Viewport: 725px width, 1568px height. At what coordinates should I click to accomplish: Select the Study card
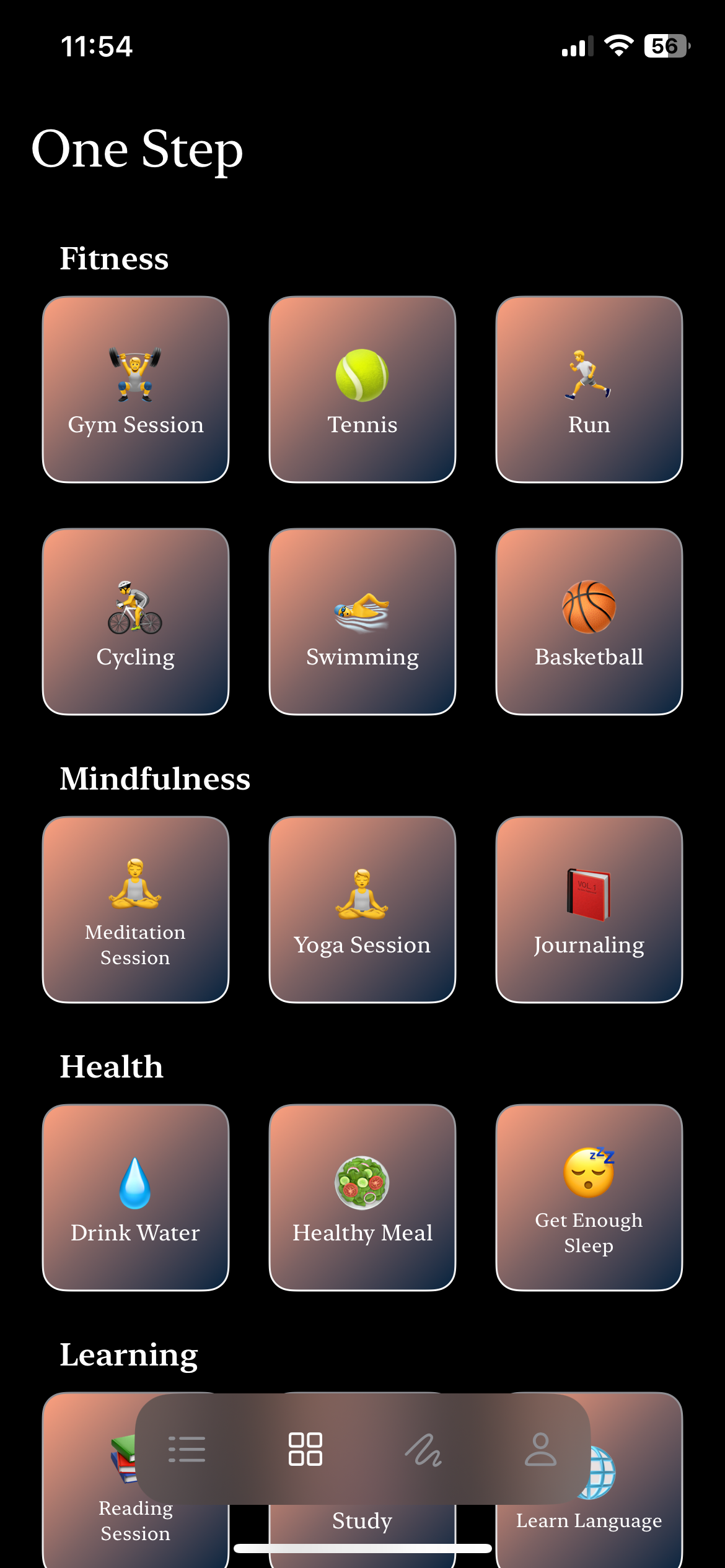(x=362, y=1520)
